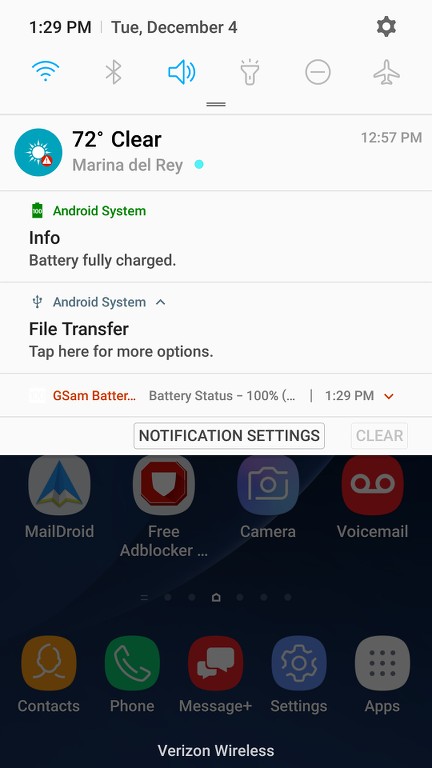
Task: Expand the GSam Battery status notification
Action: click(389, 396)
